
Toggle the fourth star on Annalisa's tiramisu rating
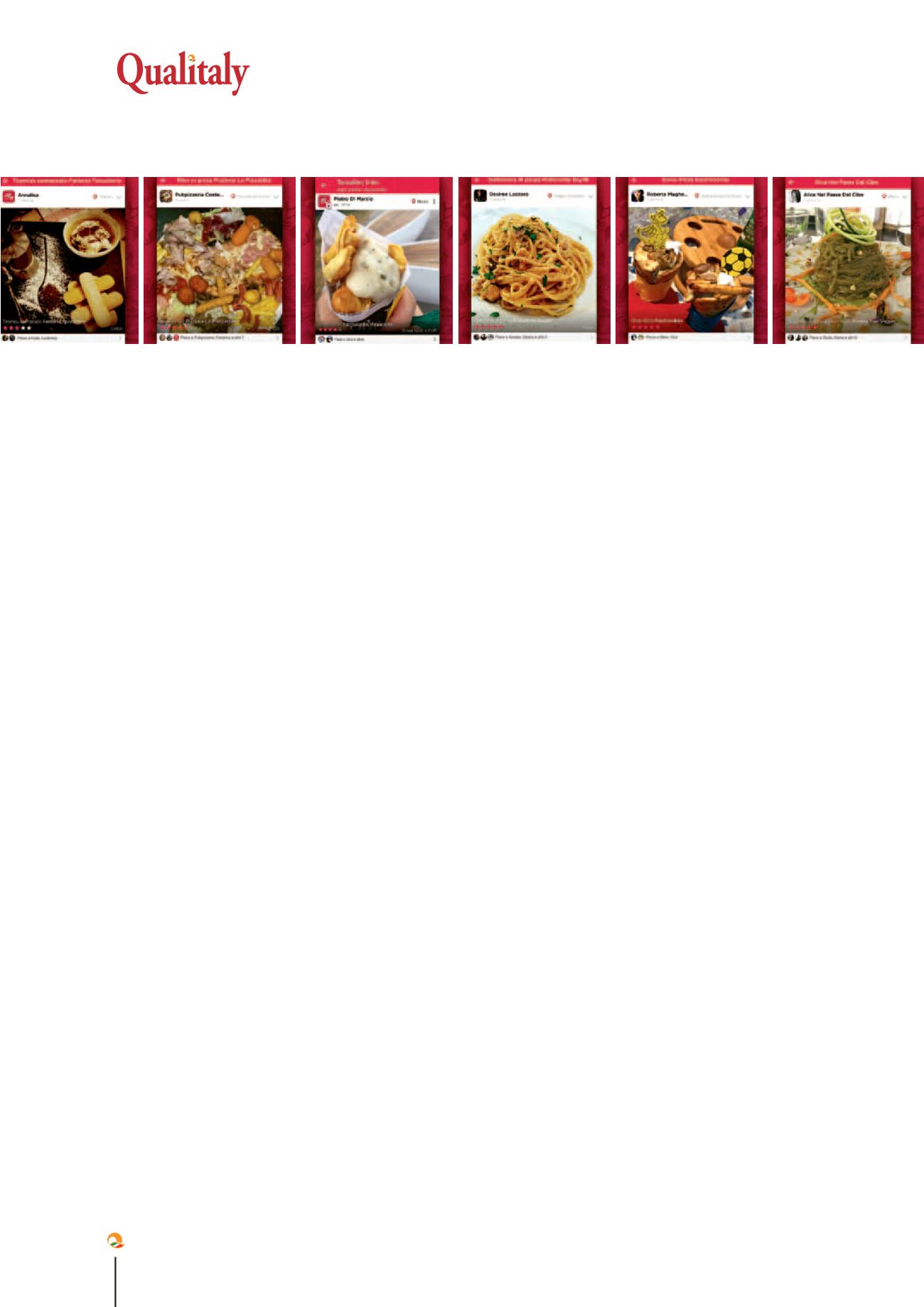23,328
